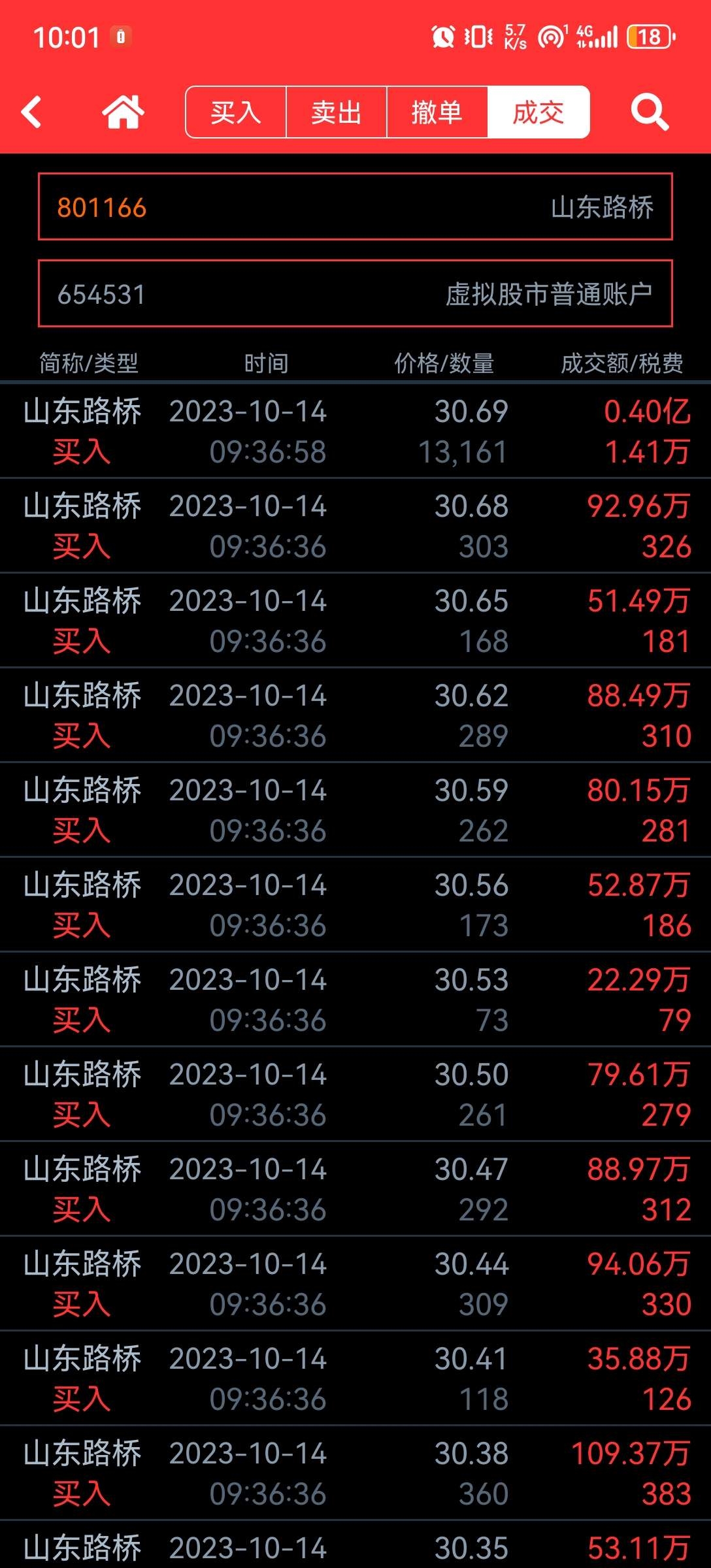View the trade record at price 30.53
Viewport: 711px width, 1568px height.
click(x=355, y=1000)
